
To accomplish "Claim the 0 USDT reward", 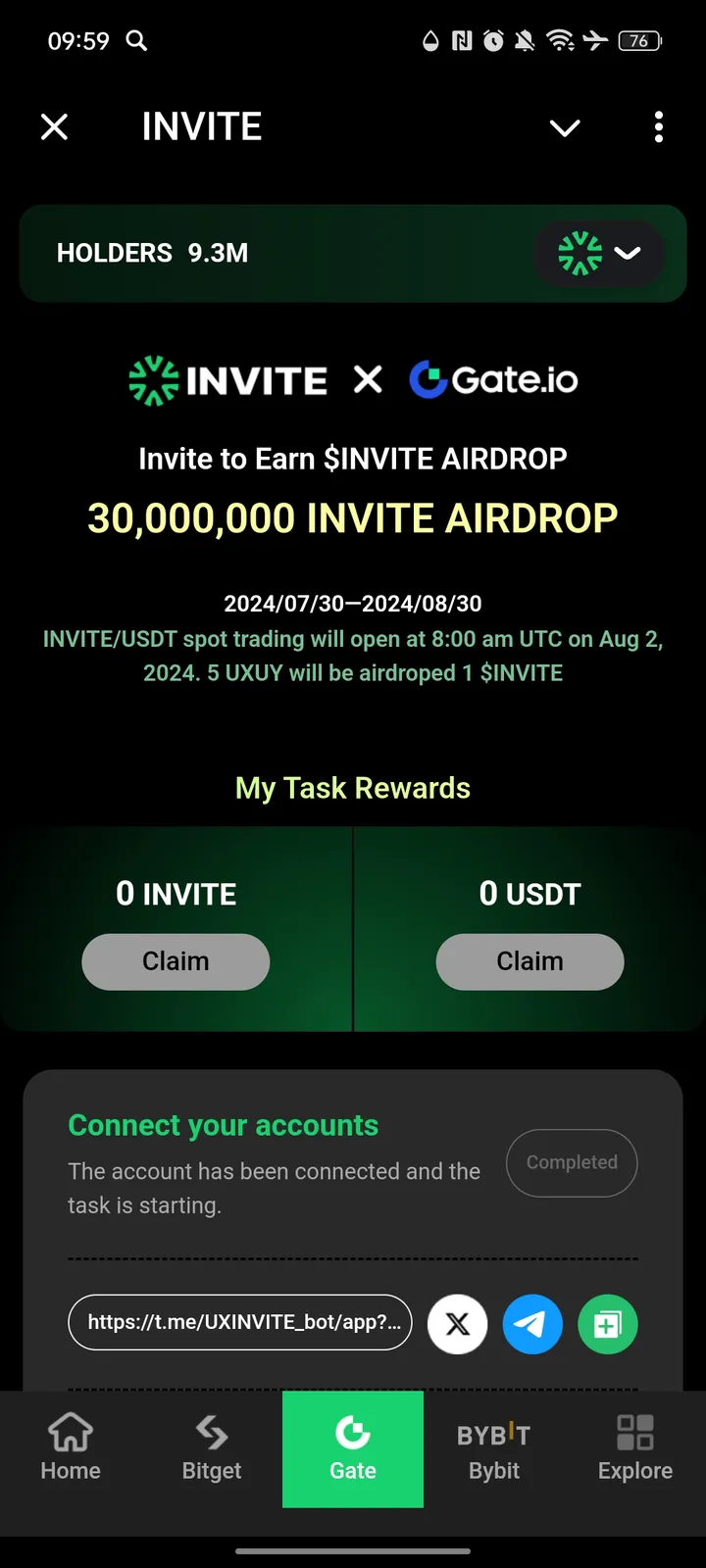I will (x=529, y=961).
